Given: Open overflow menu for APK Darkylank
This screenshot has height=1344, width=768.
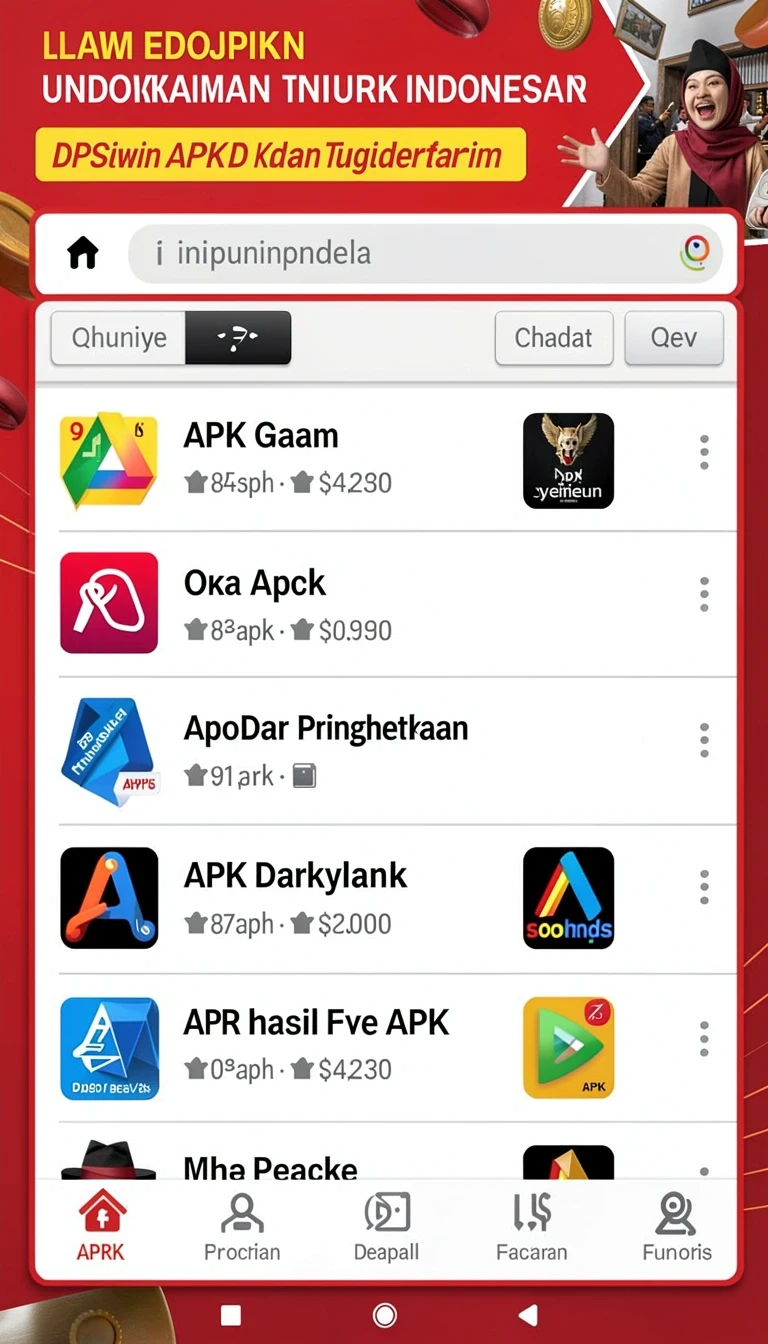Looking at the screenshot, I should click(x=704, y=888).
